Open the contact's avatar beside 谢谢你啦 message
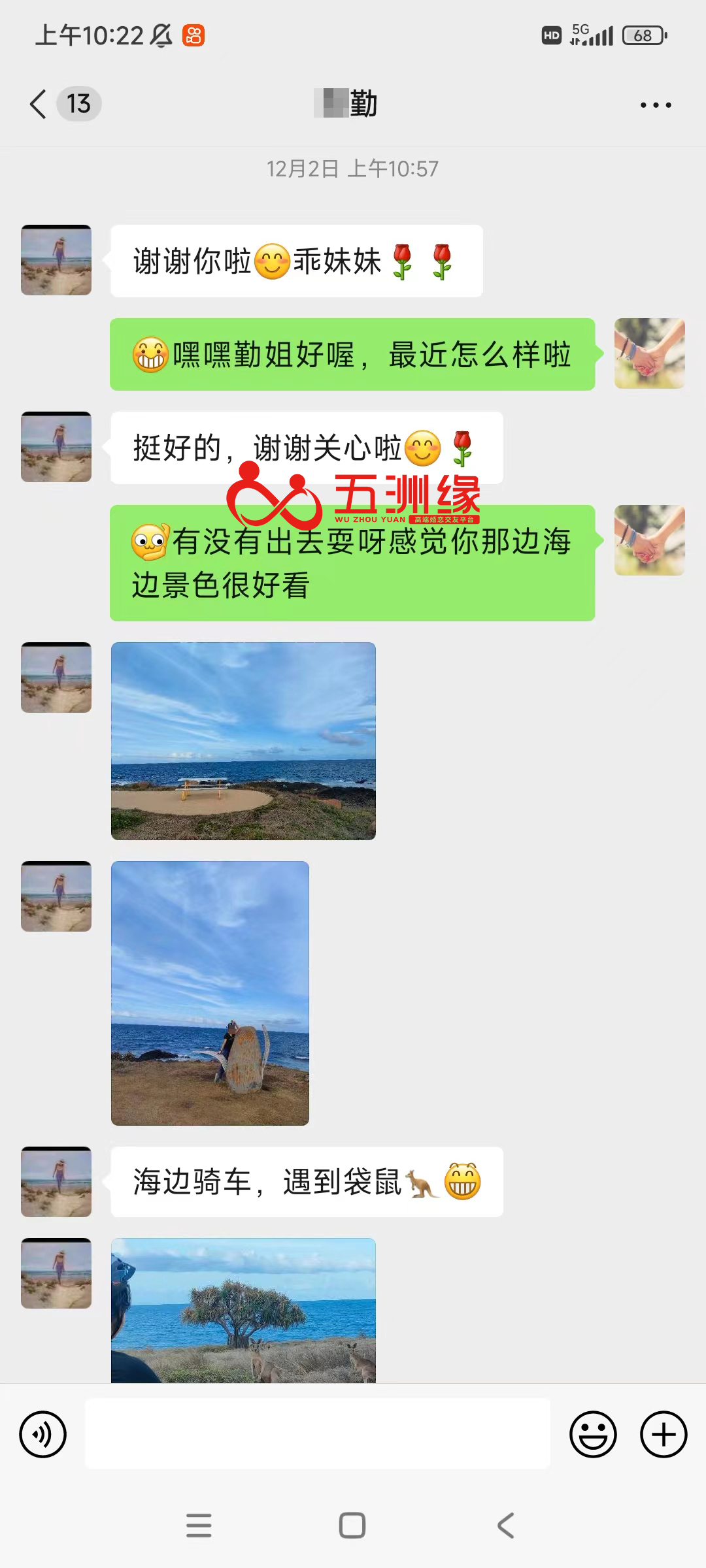 coord(56,260)
